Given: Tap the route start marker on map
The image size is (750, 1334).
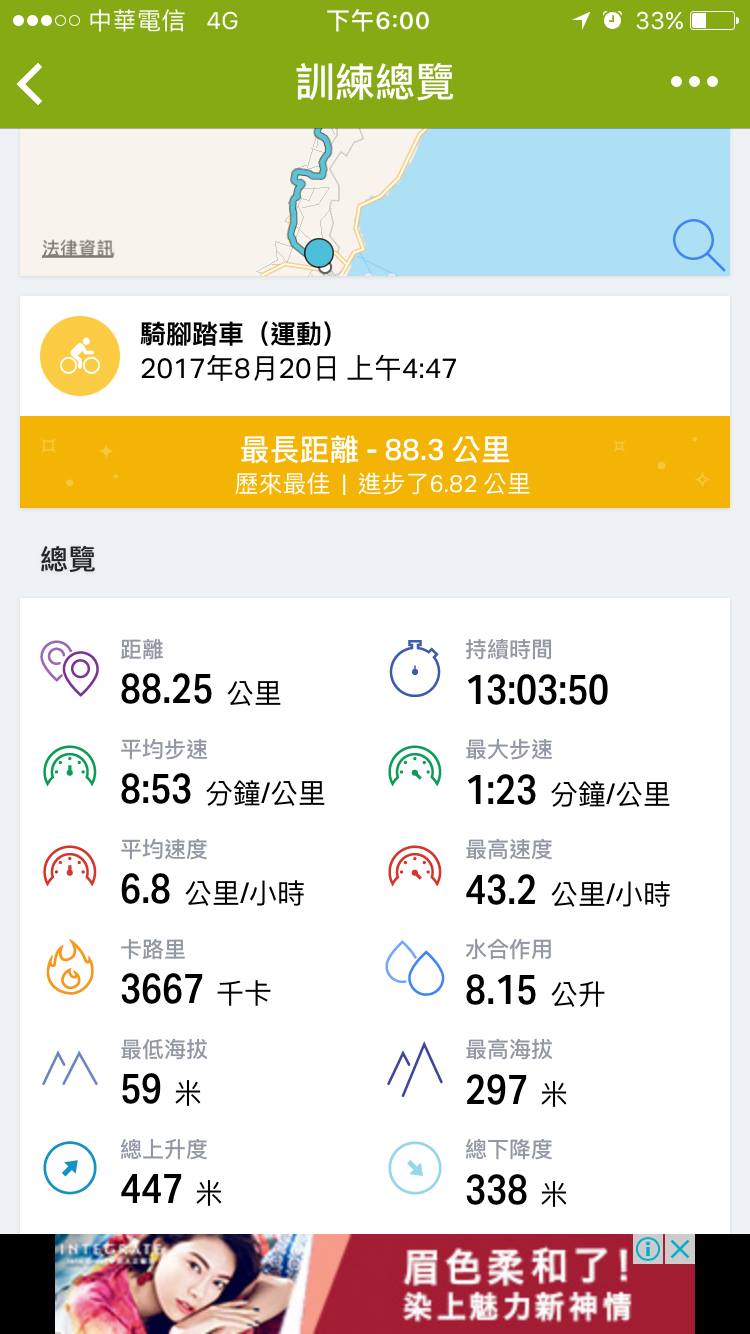Looking at the screenshot, I should click(x=318, y=254).
